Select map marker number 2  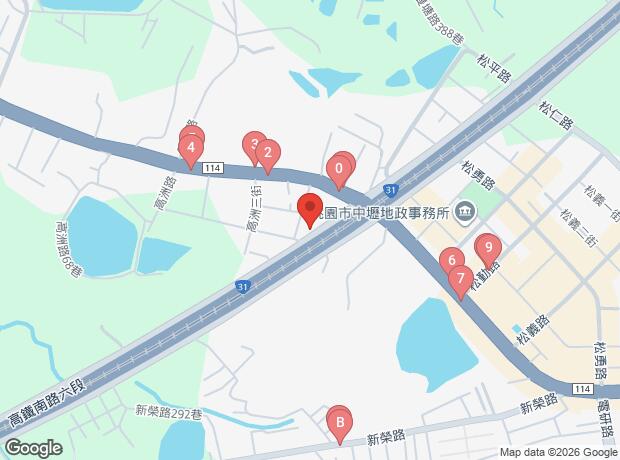(x=267, y=155)
